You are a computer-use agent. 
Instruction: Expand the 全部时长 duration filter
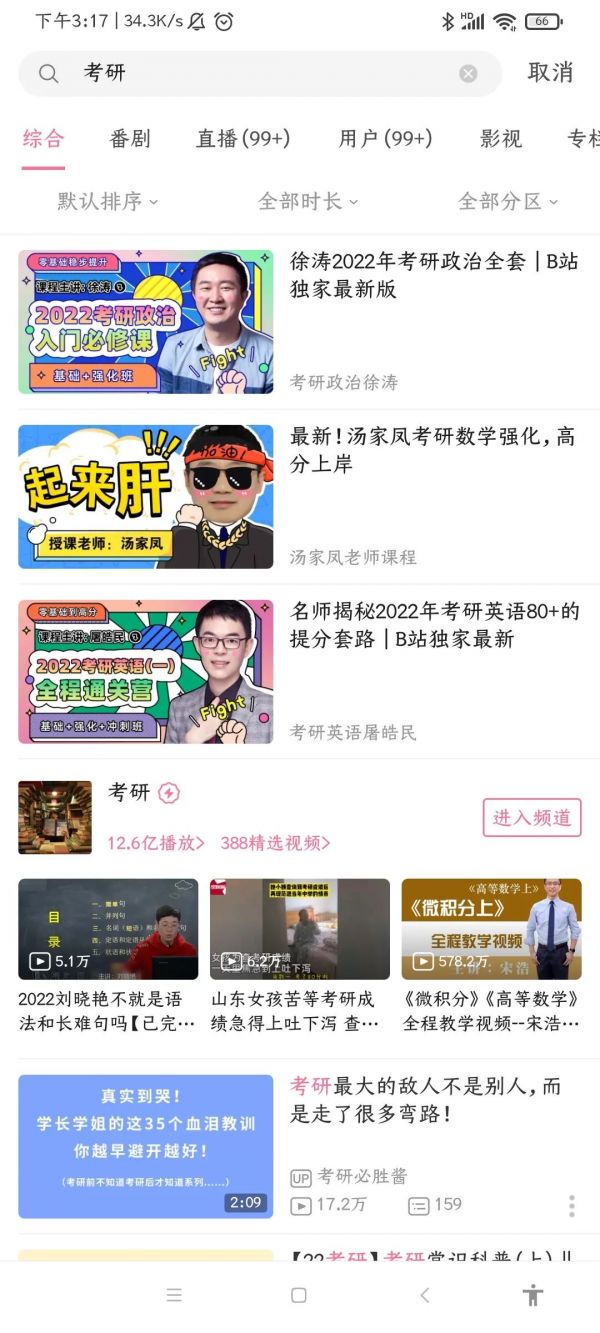coord(307,201)
